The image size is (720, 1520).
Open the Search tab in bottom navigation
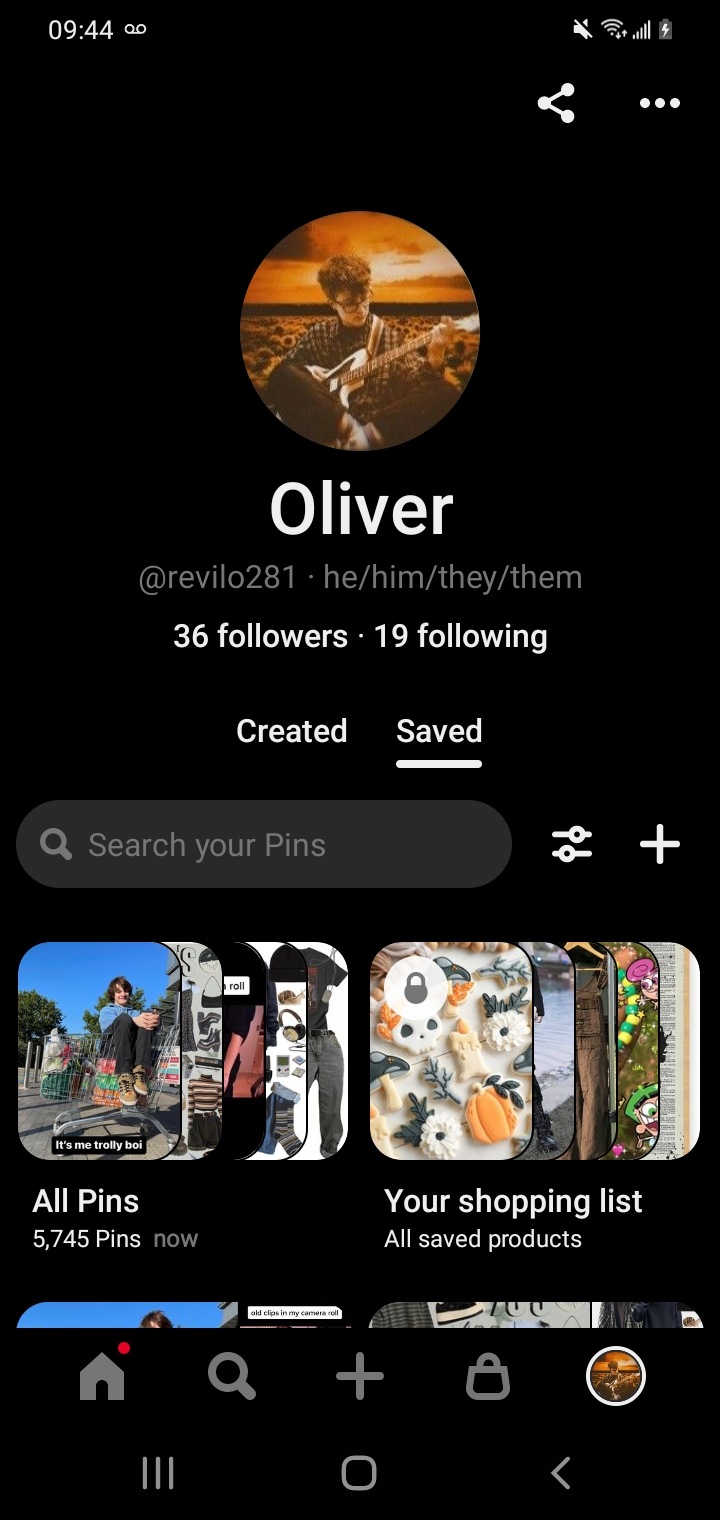click(231, 1378)
